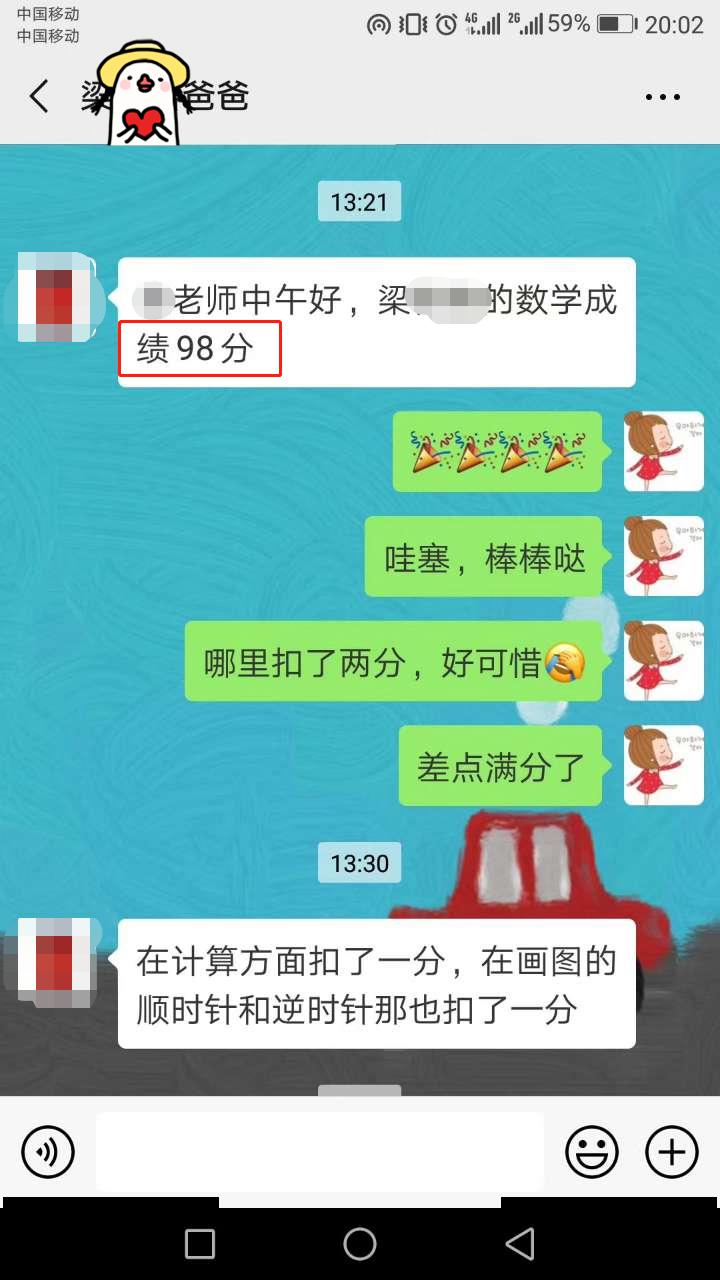Open the emoji picker
The height and width of the screenshot is (1280, 720).
click(x=592, y=1152)
